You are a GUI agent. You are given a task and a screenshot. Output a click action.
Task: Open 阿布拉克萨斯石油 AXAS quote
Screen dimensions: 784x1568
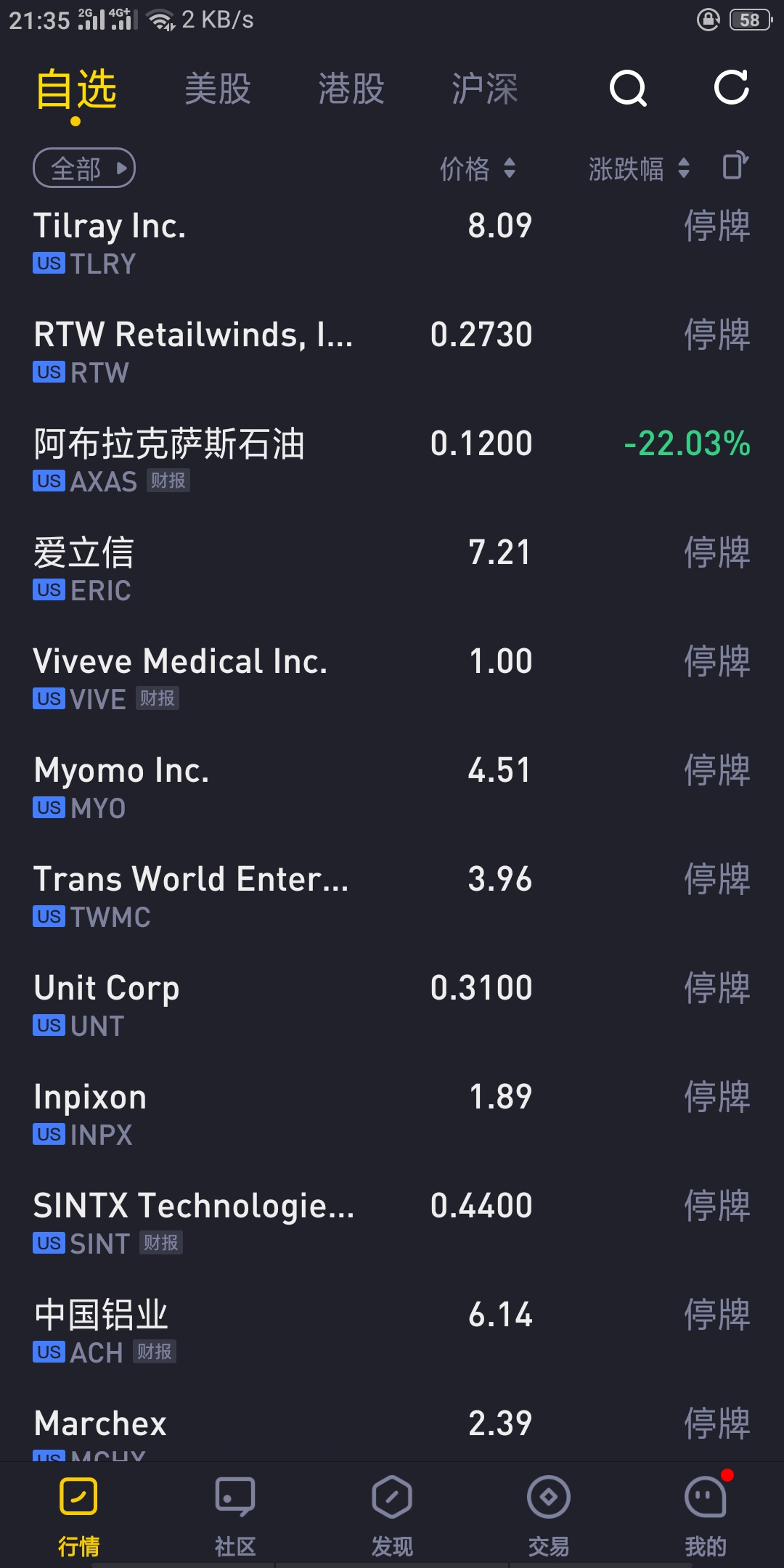(392, 462)
